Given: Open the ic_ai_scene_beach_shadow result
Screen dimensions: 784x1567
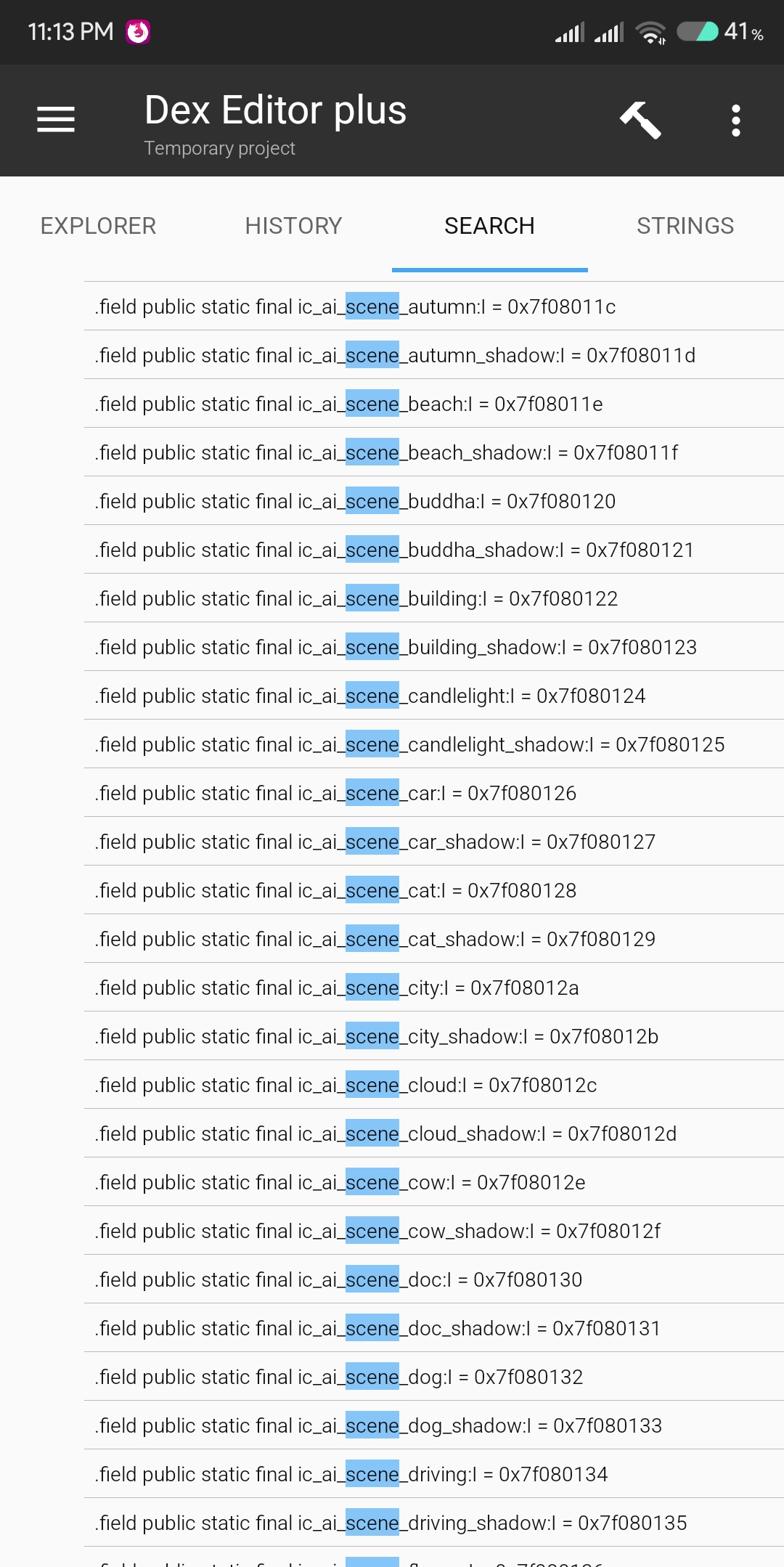Looking at the screenshot, I should [386, 453].
